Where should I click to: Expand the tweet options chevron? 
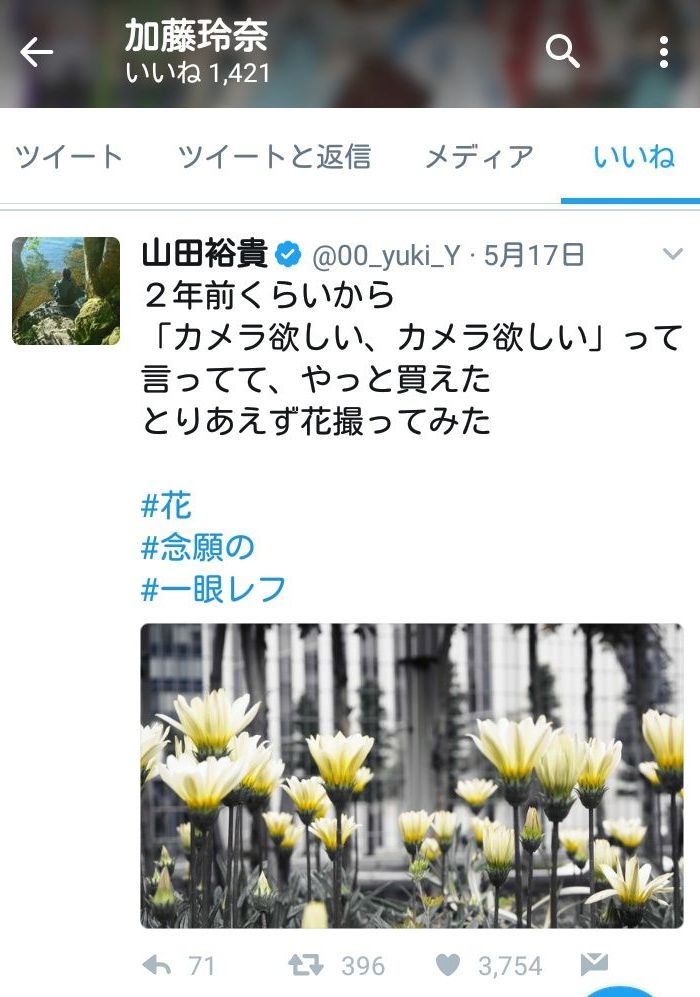click(x=673, y=254)
